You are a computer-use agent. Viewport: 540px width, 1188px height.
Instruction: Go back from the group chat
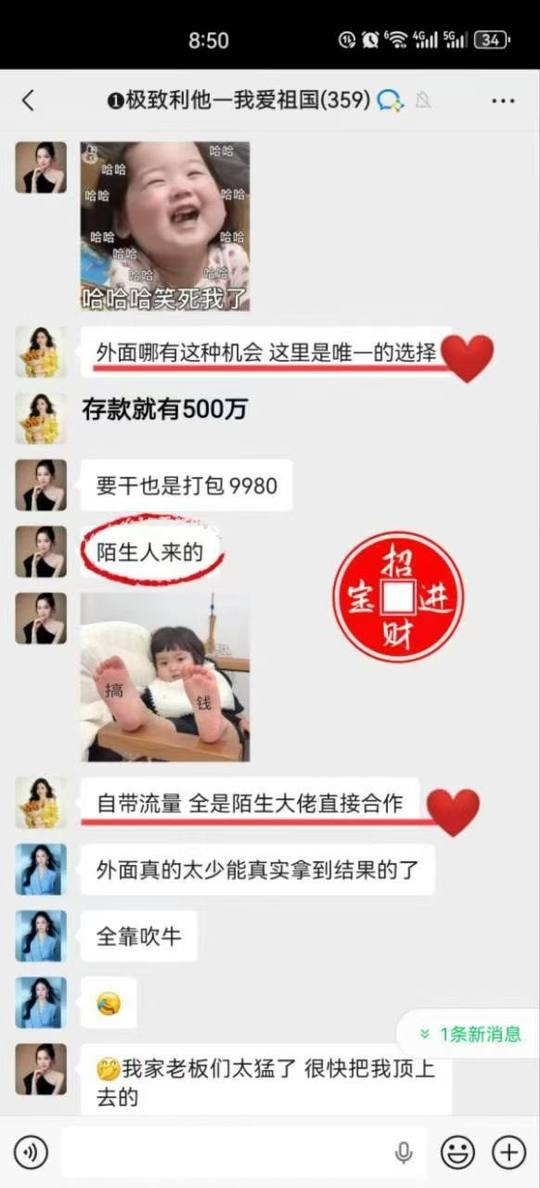28,101
